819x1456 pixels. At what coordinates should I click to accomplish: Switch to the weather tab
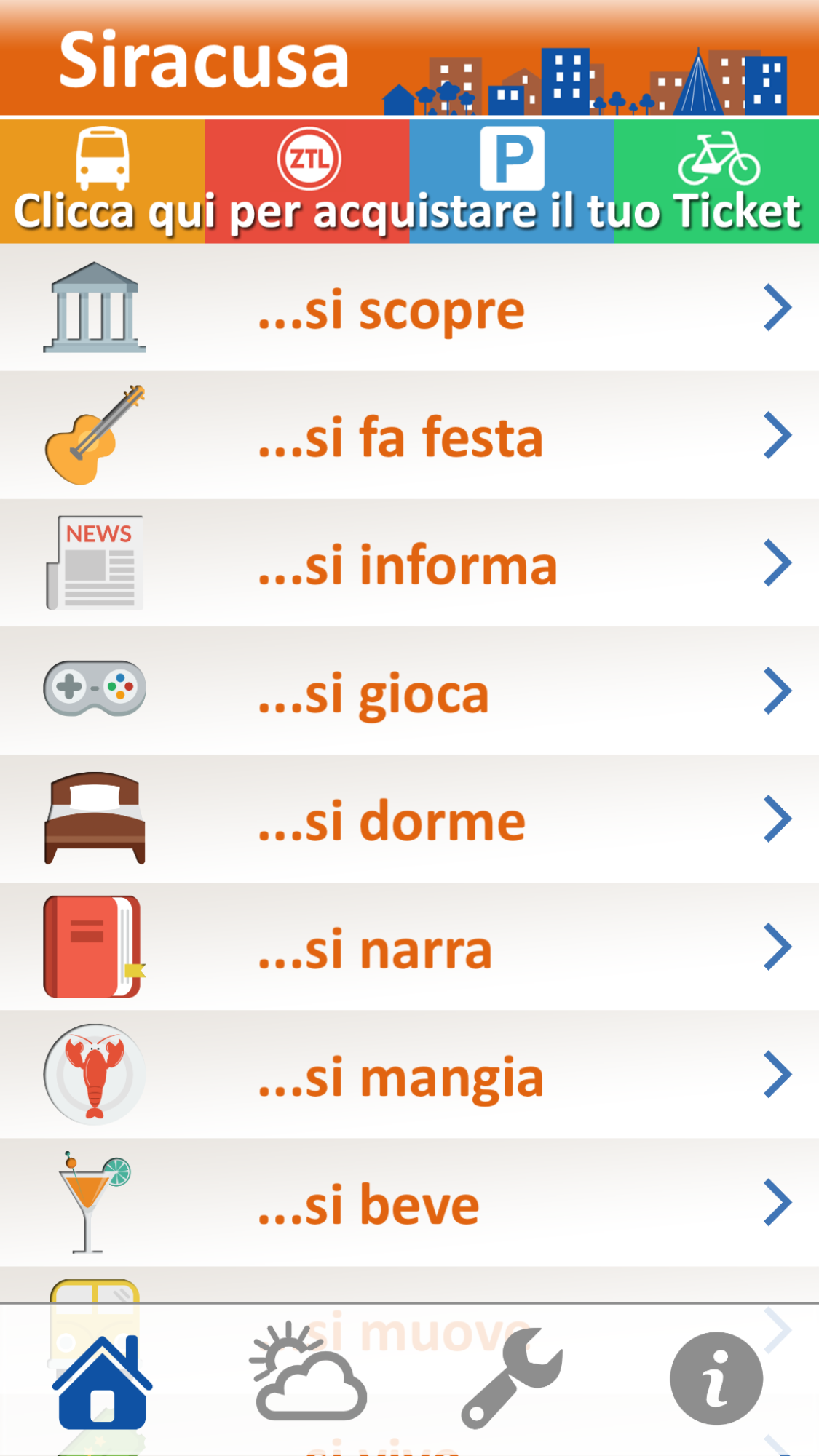coord(308,1375)
